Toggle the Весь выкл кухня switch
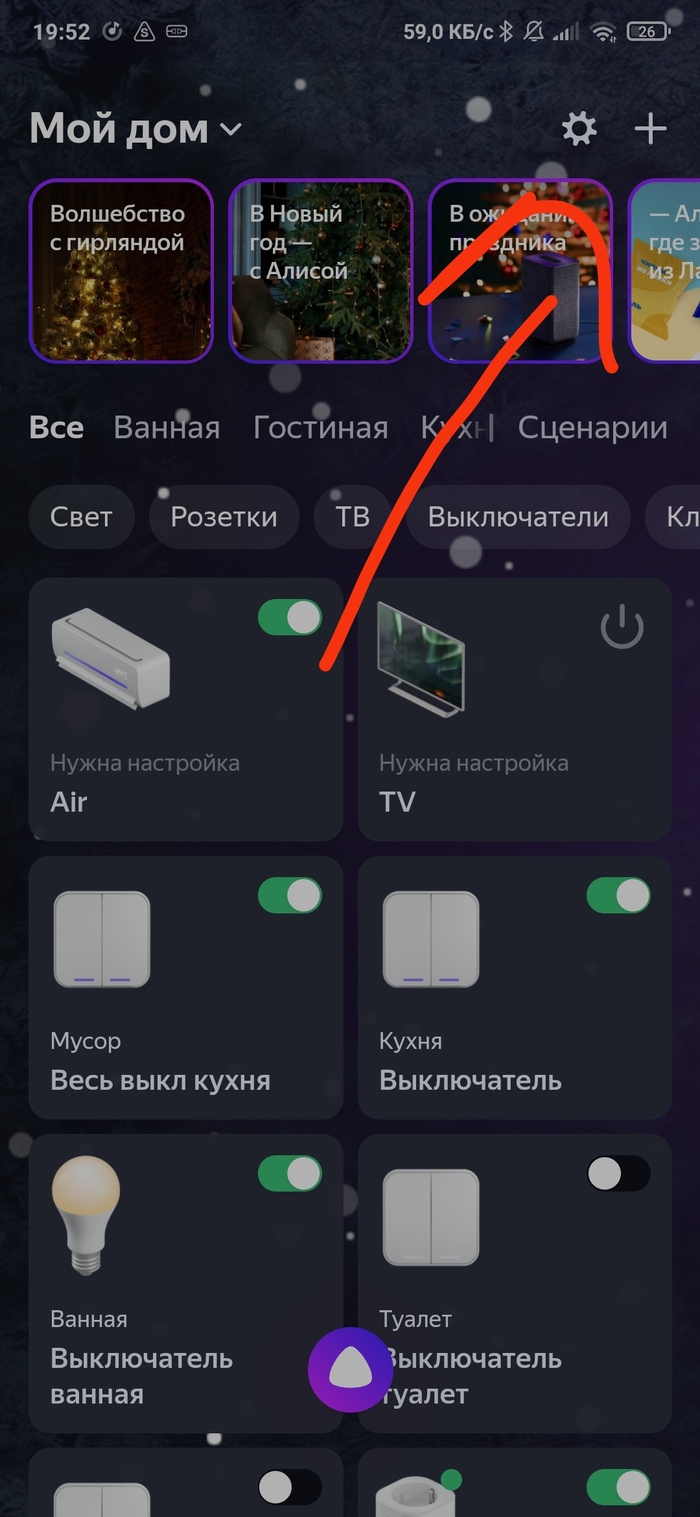Viewport: 700px width, 1517px height. tap(290, 896)
